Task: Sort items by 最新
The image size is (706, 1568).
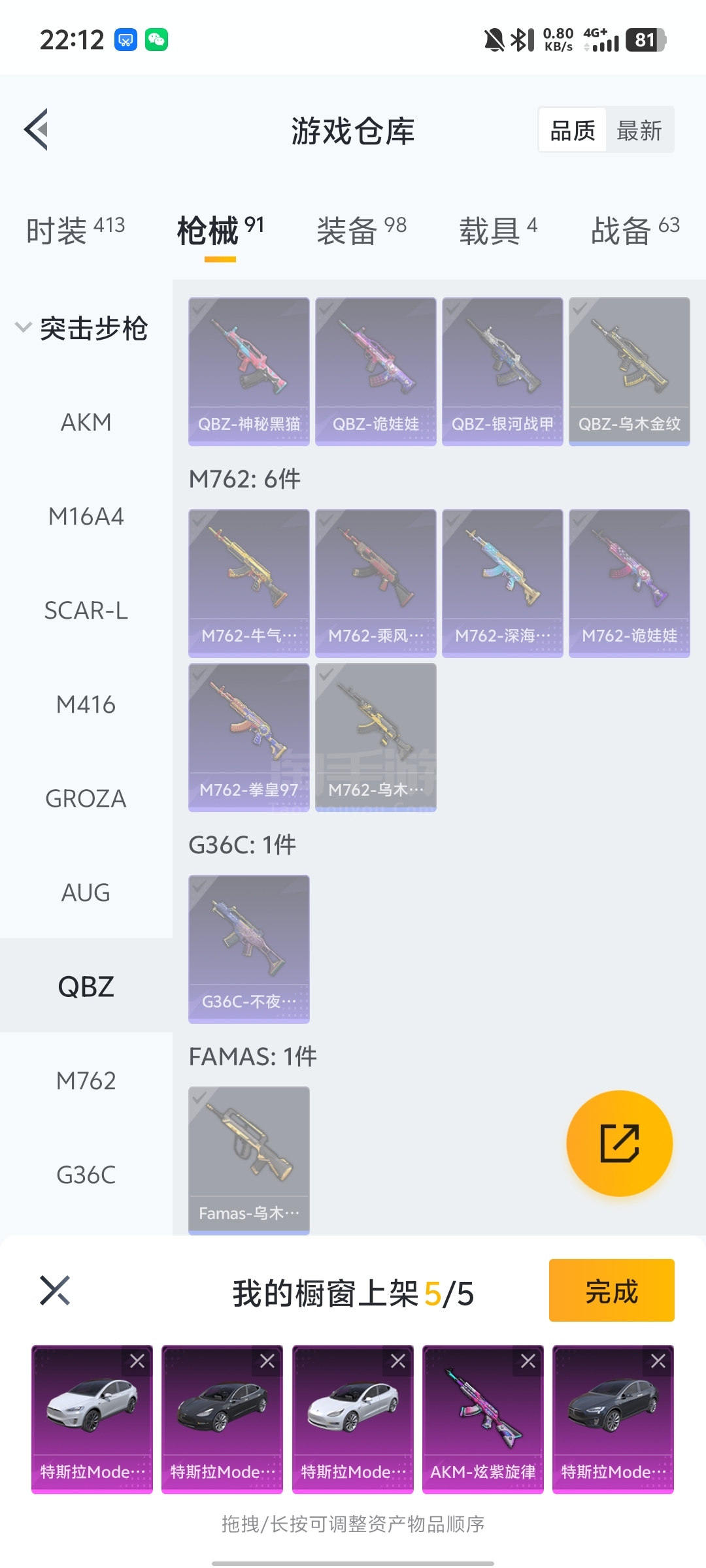Action: [x=639, y=131]
